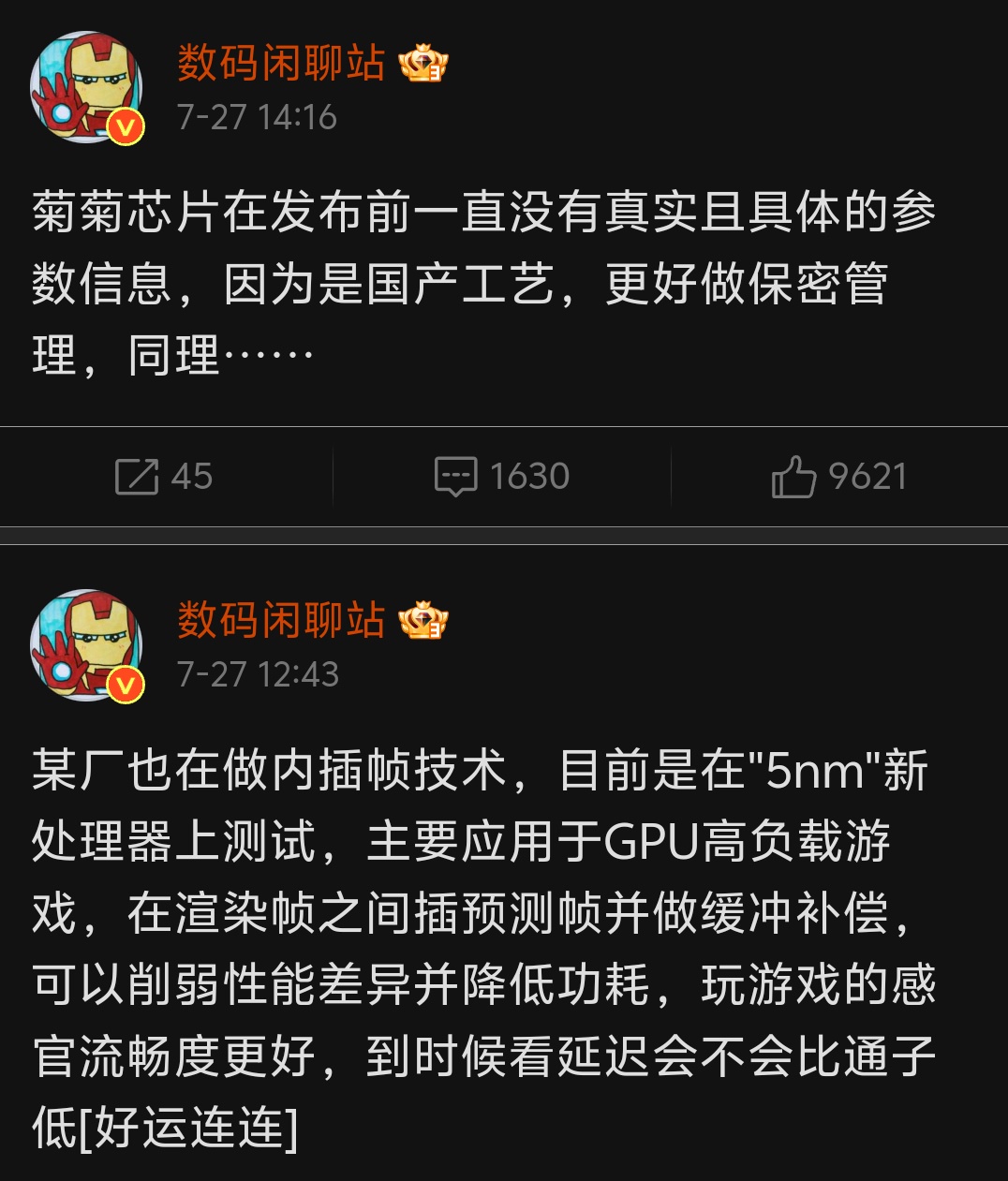Viewport: 1008px width, 1181px height.
Task: Tap username 数码闲聊站 on 14:16 post
Action: tap(281, 63)
